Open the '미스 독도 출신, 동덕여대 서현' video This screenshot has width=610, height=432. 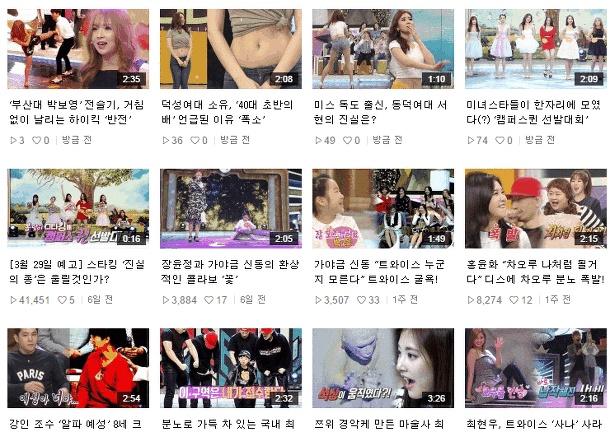click(x=382, y=49)
